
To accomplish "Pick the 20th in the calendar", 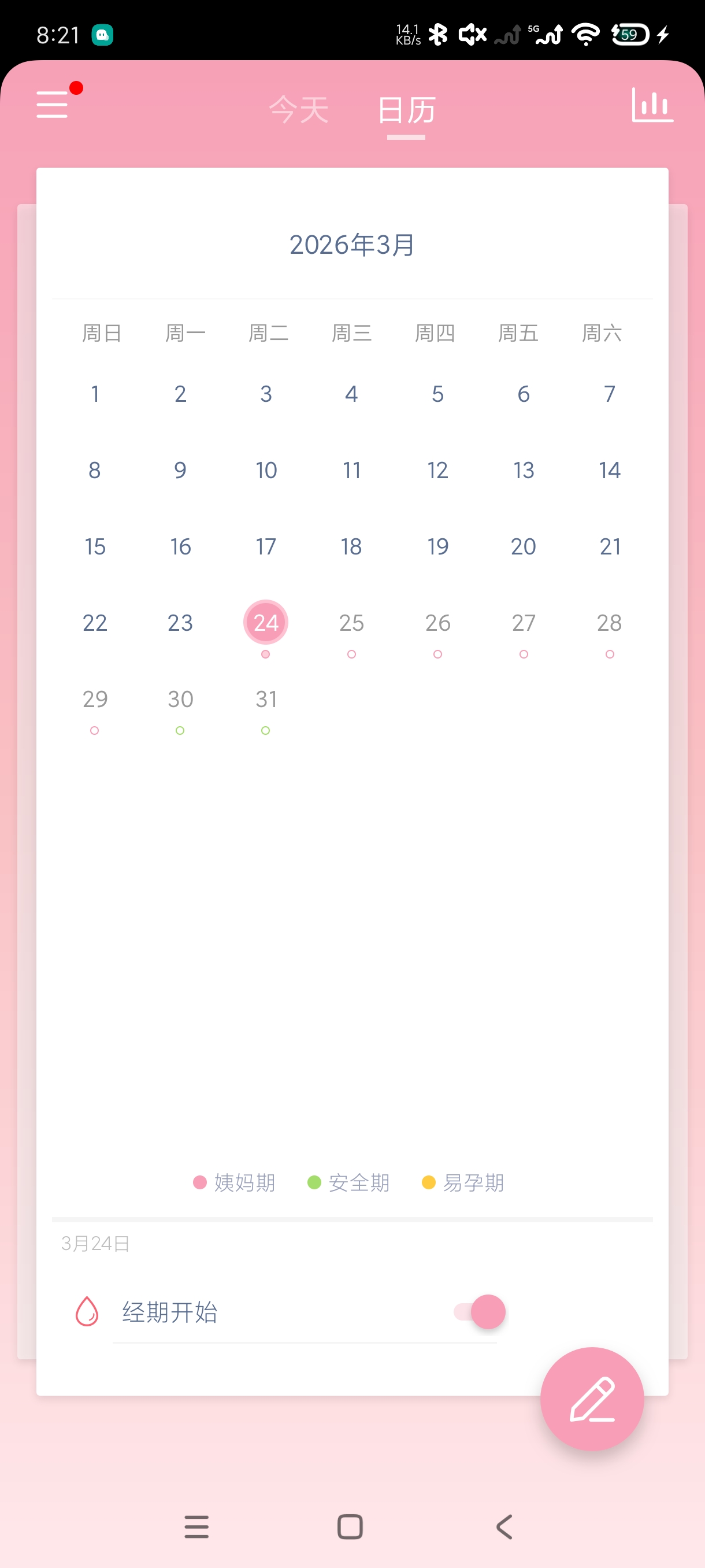I will point(523,546).
